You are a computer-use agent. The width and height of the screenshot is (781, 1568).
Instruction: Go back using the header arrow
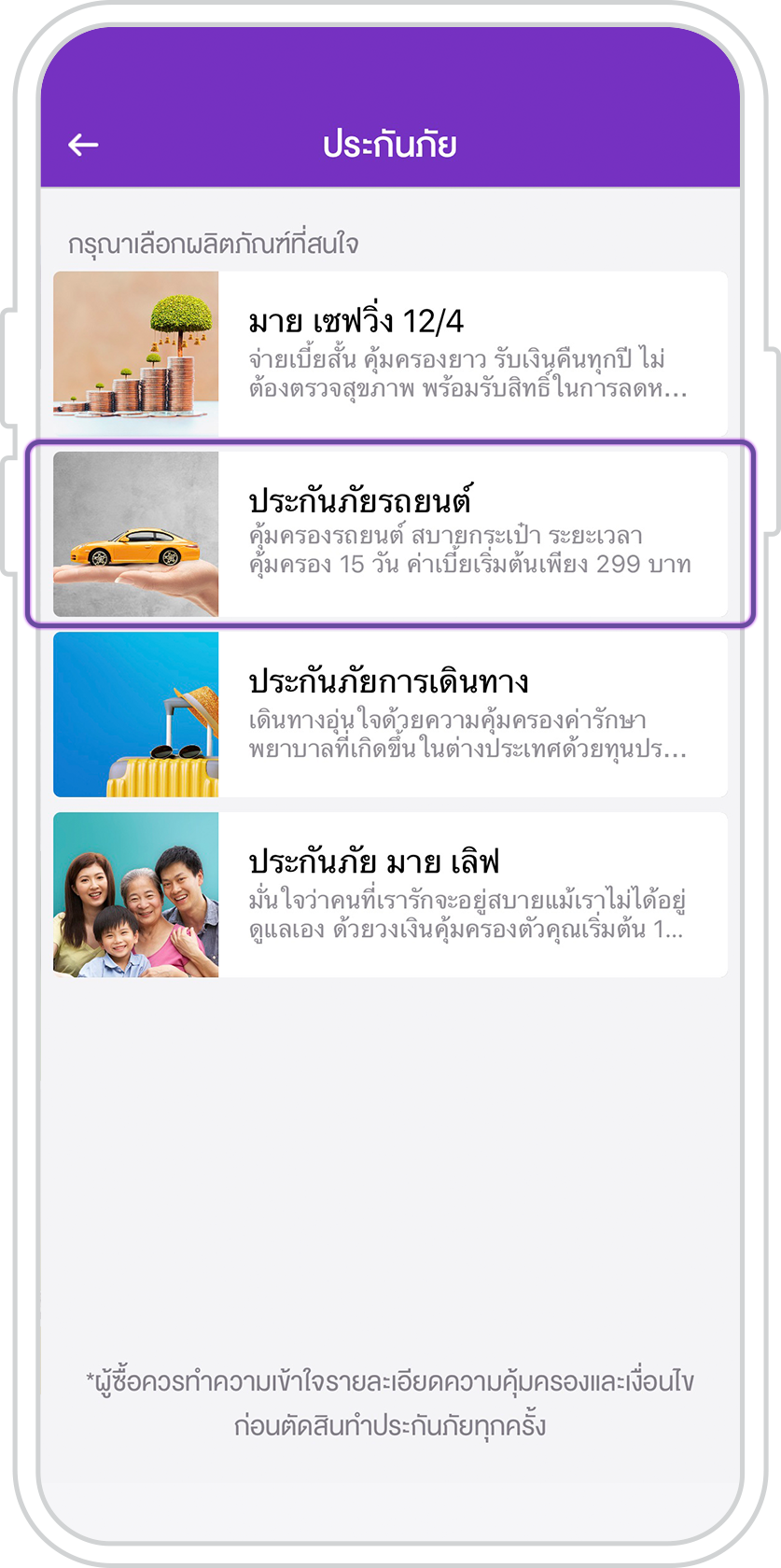83,145
